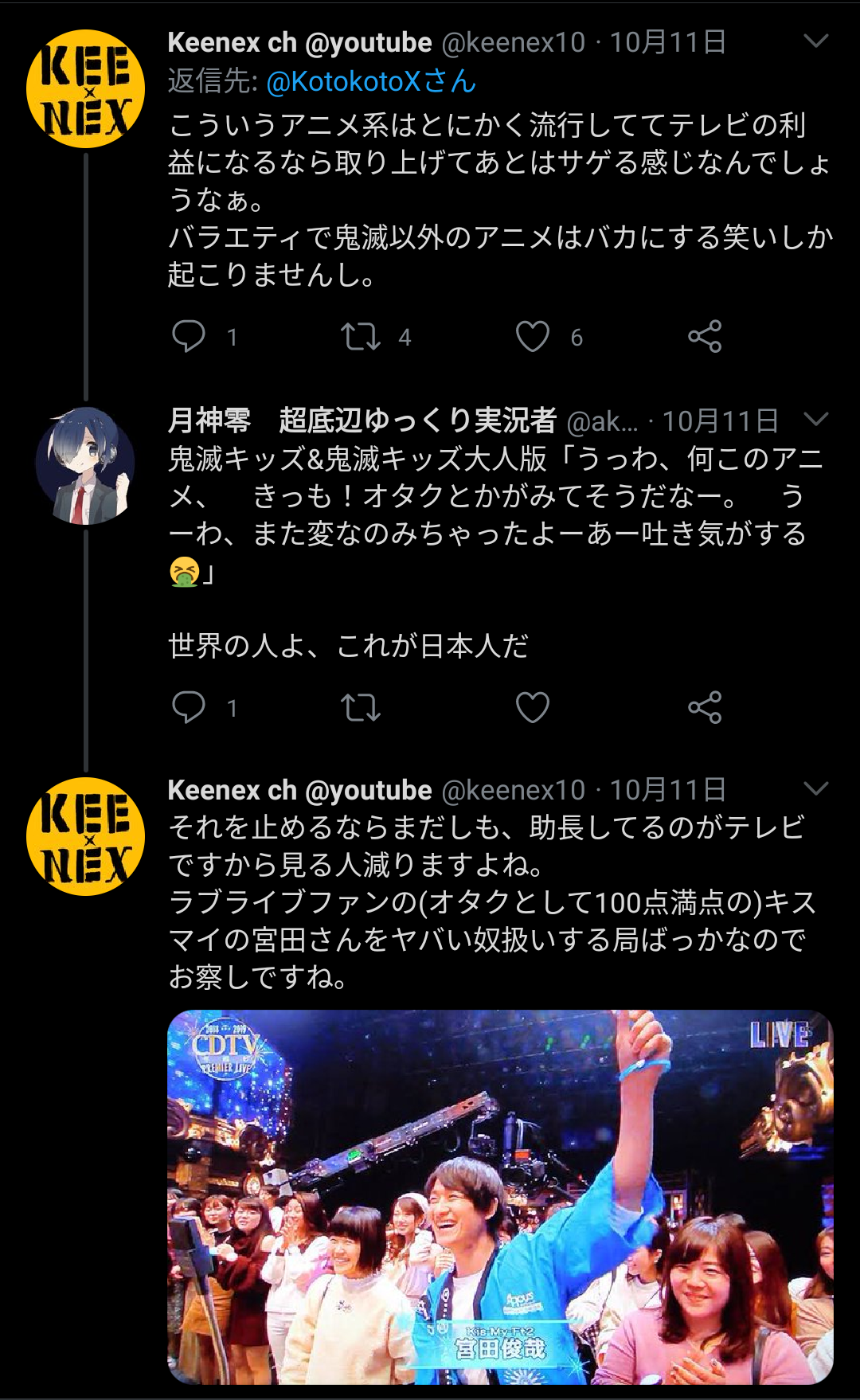Open Keenex avatar beside the image tweet
The image size is (860, 1400).
tap(85, 836)
